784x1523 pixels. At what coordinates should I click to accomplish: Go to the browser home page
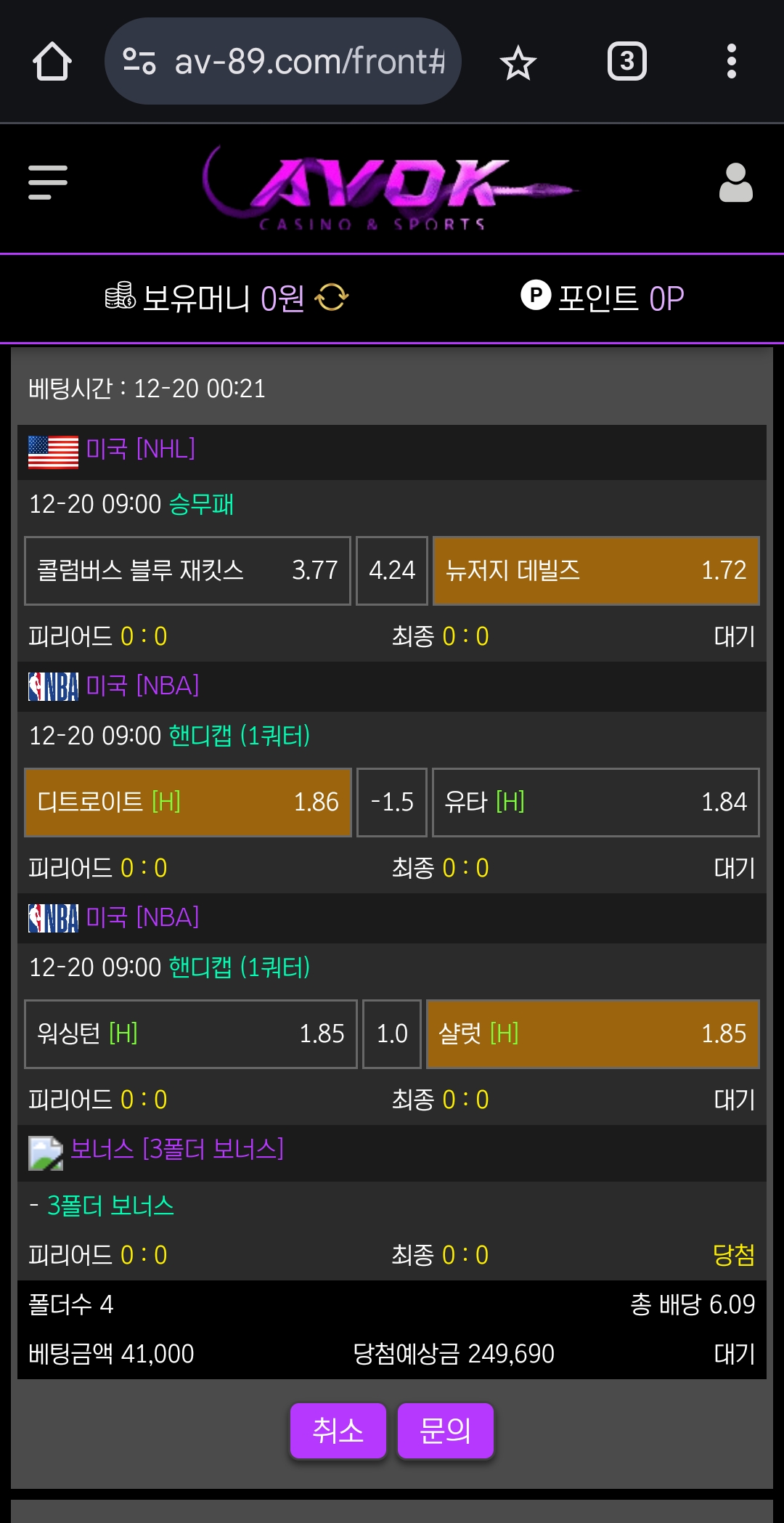pyautogui.click(x=52, y=62)
